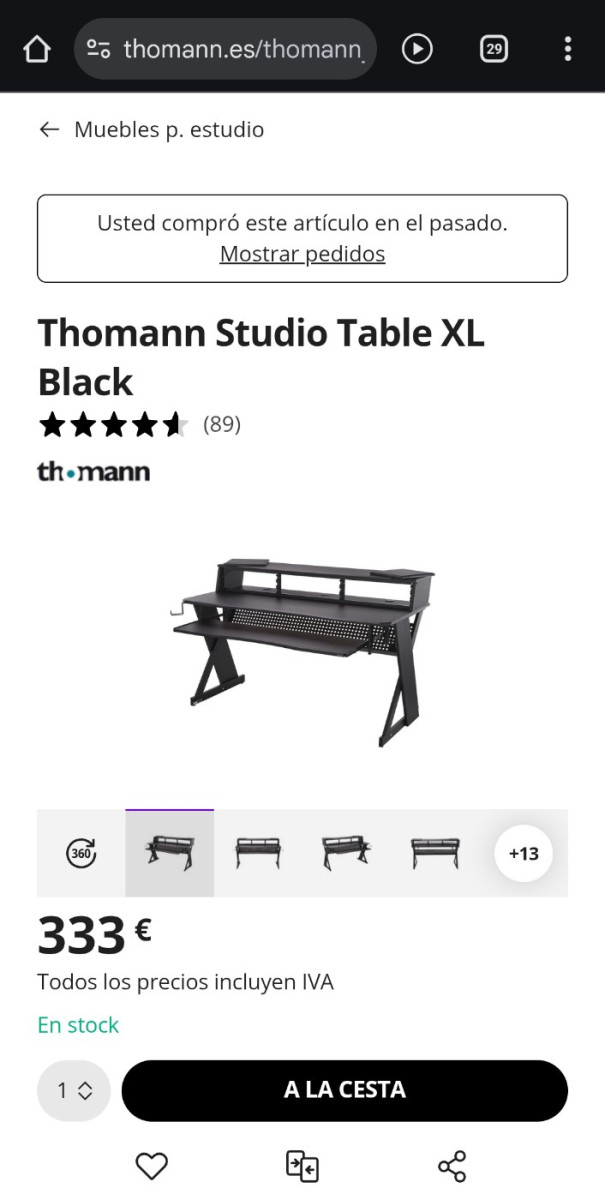Add the product to wishlist heart
605x1200 pixels.
(x=151, y=1166)
